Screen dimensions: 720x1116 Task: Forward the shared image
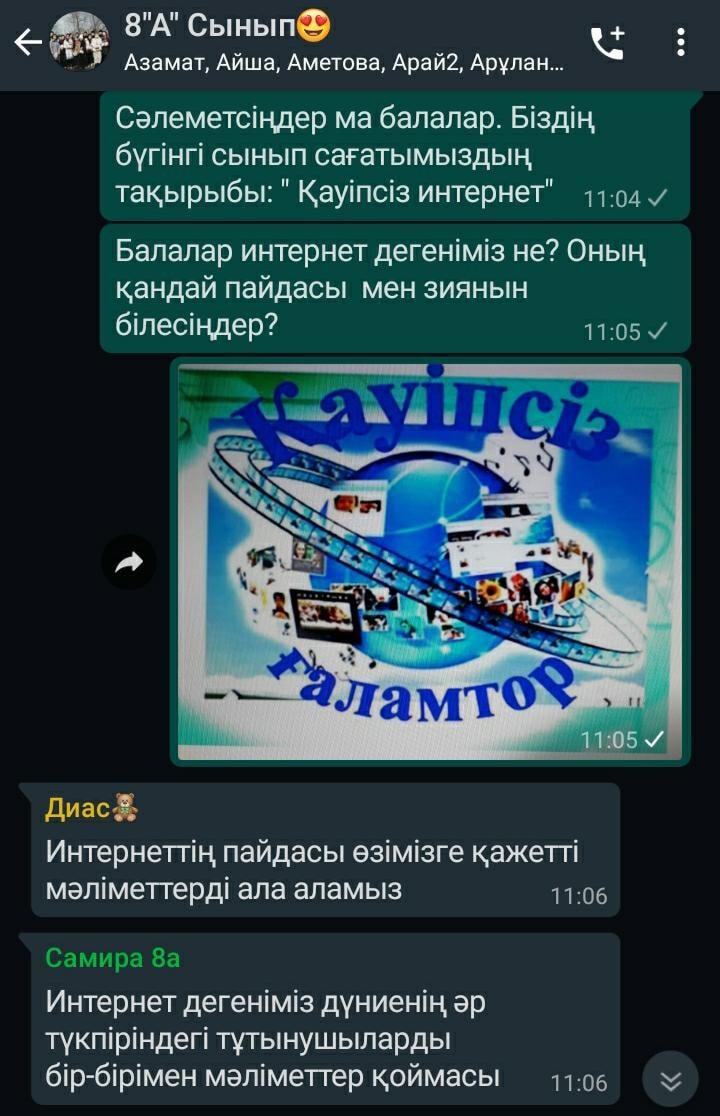(129, 562)
